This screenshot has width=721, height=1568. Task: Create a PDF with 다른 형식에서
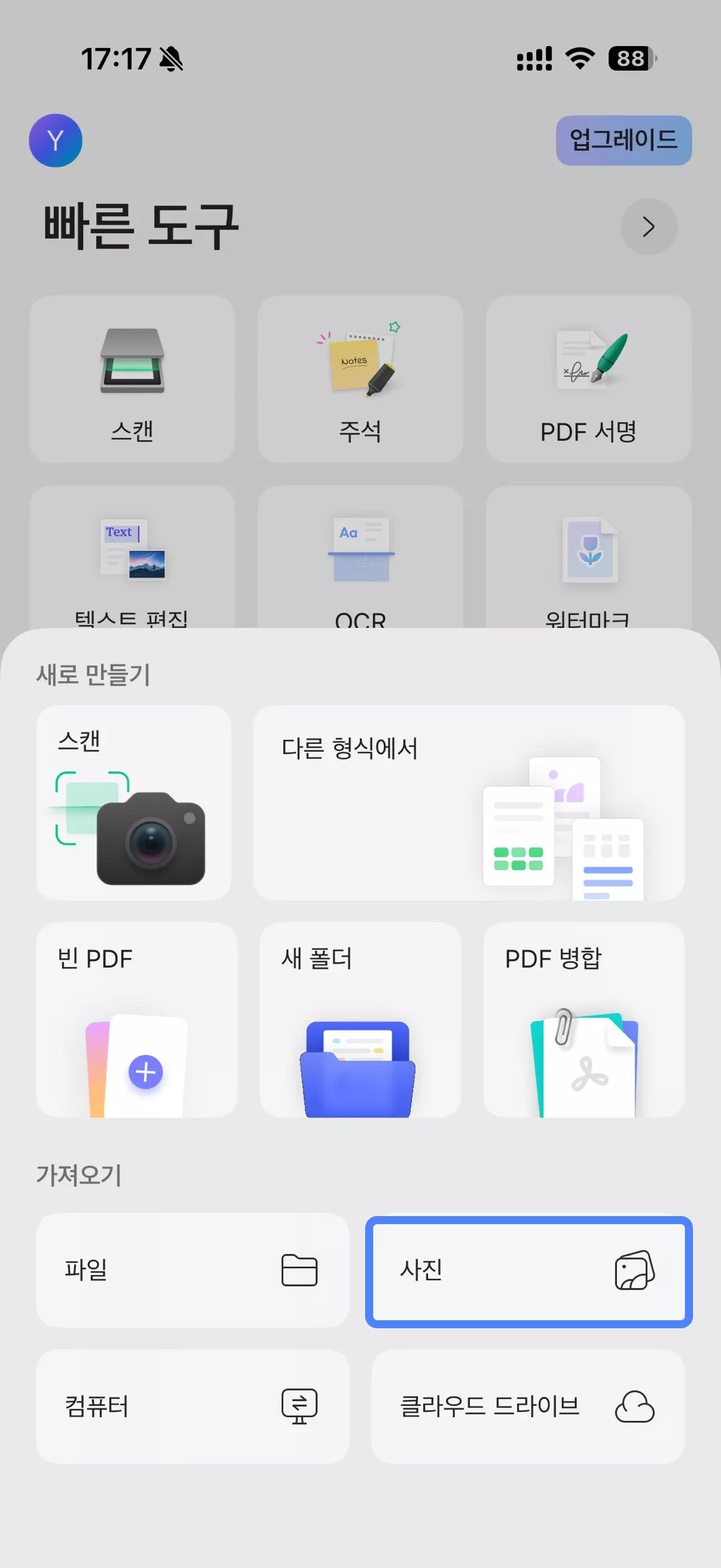pos(469,803)
